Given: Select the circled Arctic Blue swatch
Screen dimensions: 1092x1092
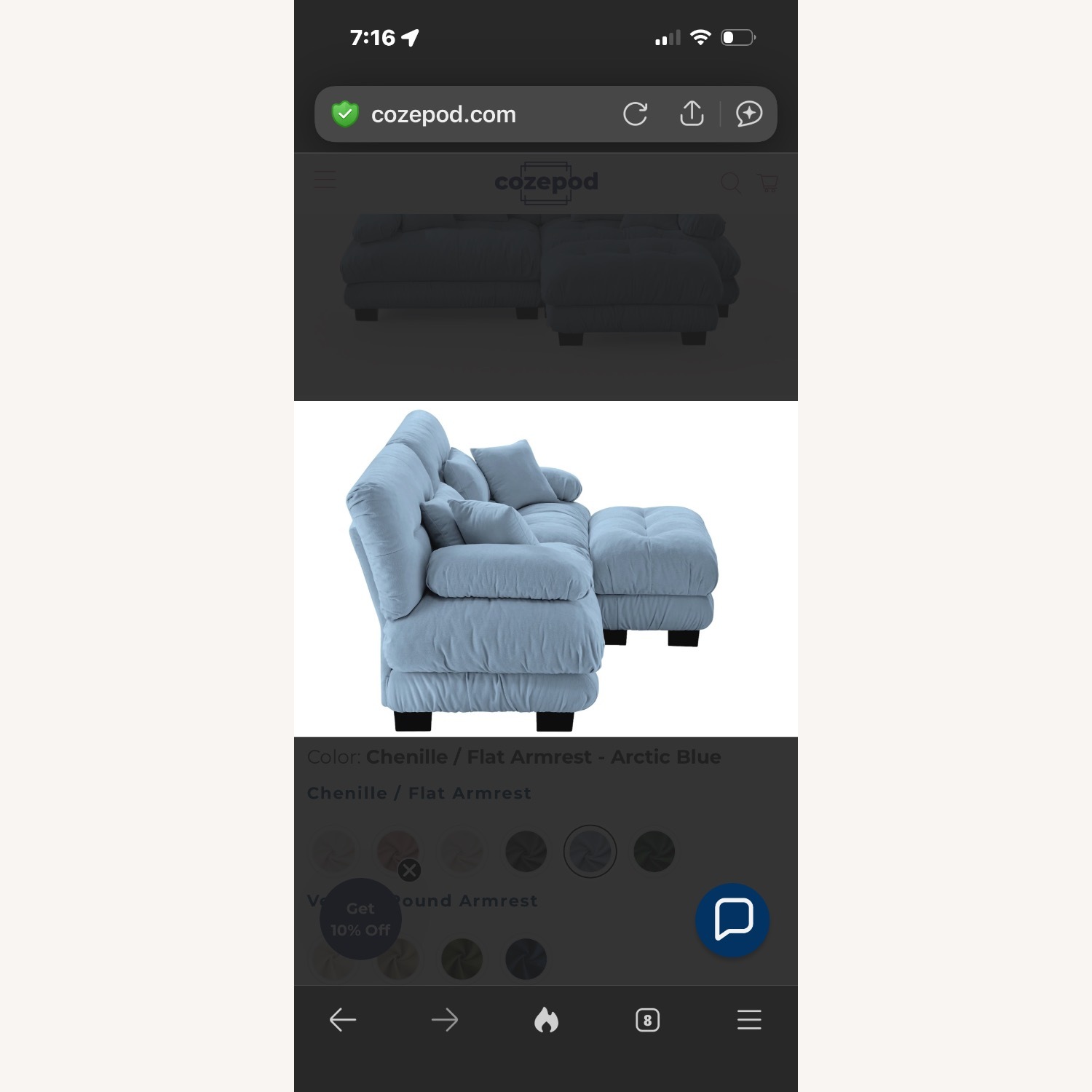Looking at the screenshot, I should click(x=590, y=851).
